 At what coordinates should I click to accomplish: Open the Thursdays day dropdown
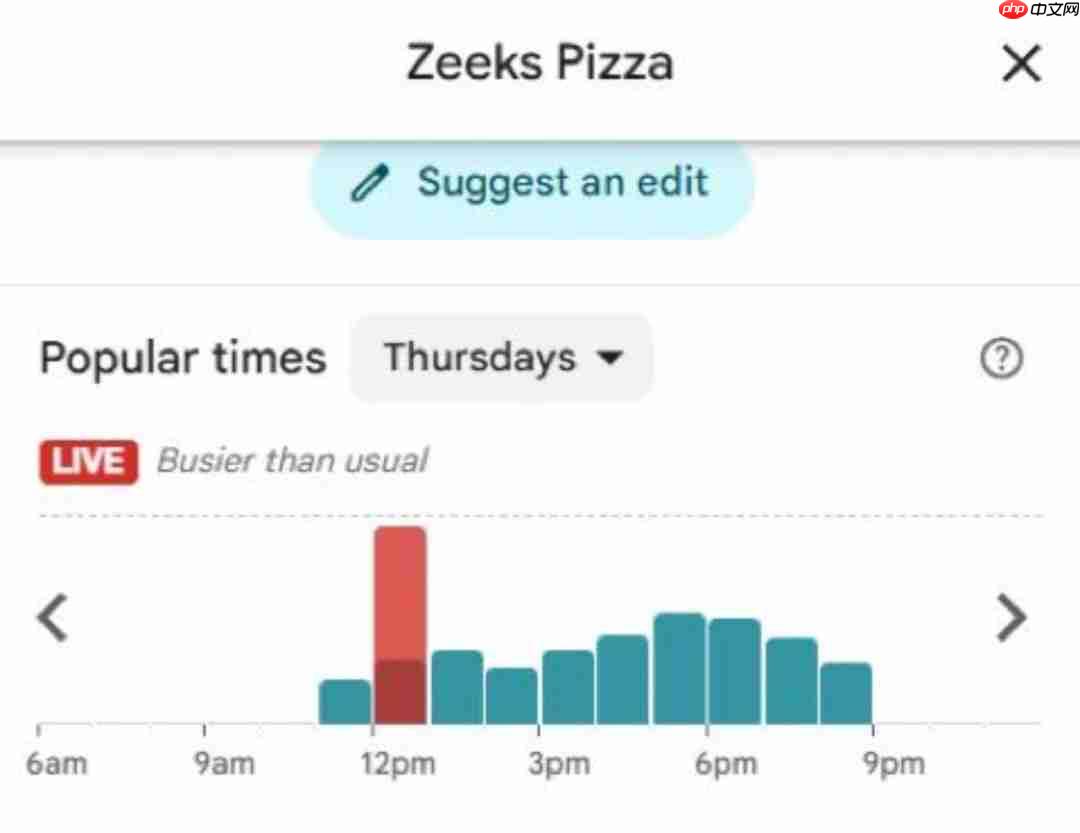pos(502,358)
